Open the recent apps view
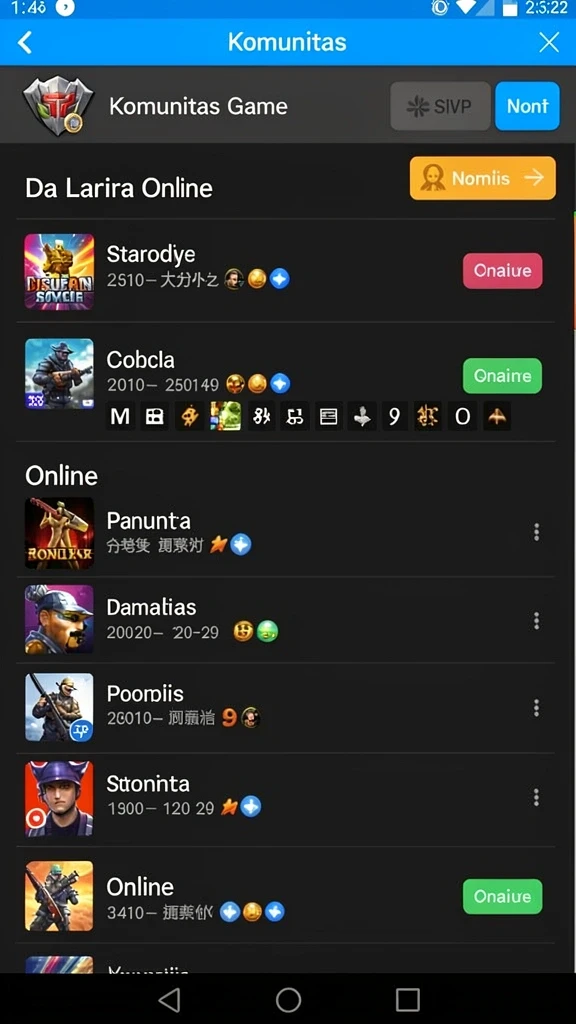576x1024 pixels. tap(408, 999)
